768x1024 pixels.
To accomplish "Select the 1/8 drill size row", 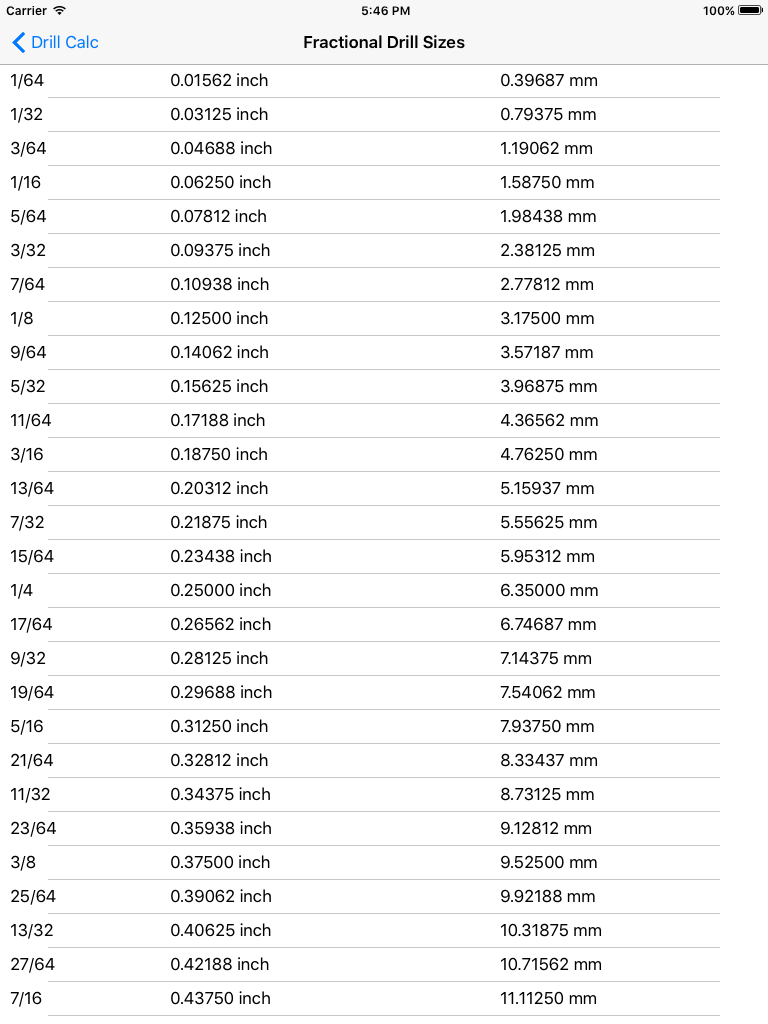I will pos(384,318).
